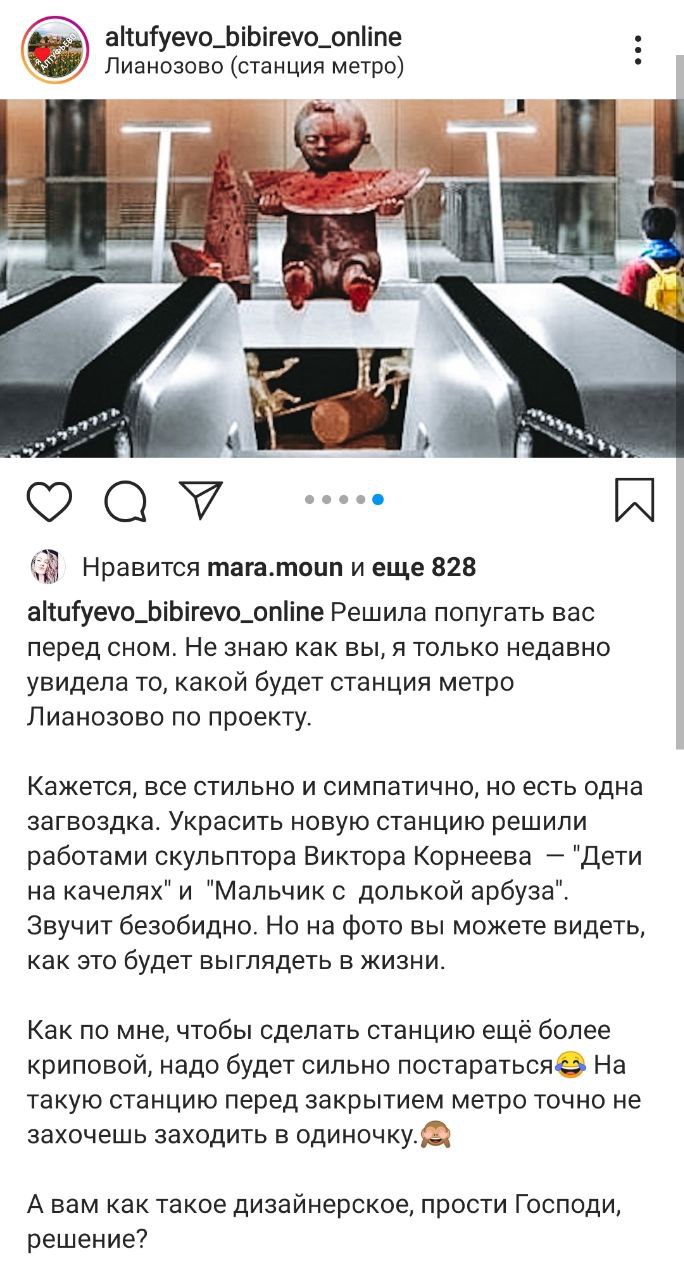Open the header username altufyevo_bibirevo_online
This screenshot has width=684, height=1280.
[x=253, y=38]
